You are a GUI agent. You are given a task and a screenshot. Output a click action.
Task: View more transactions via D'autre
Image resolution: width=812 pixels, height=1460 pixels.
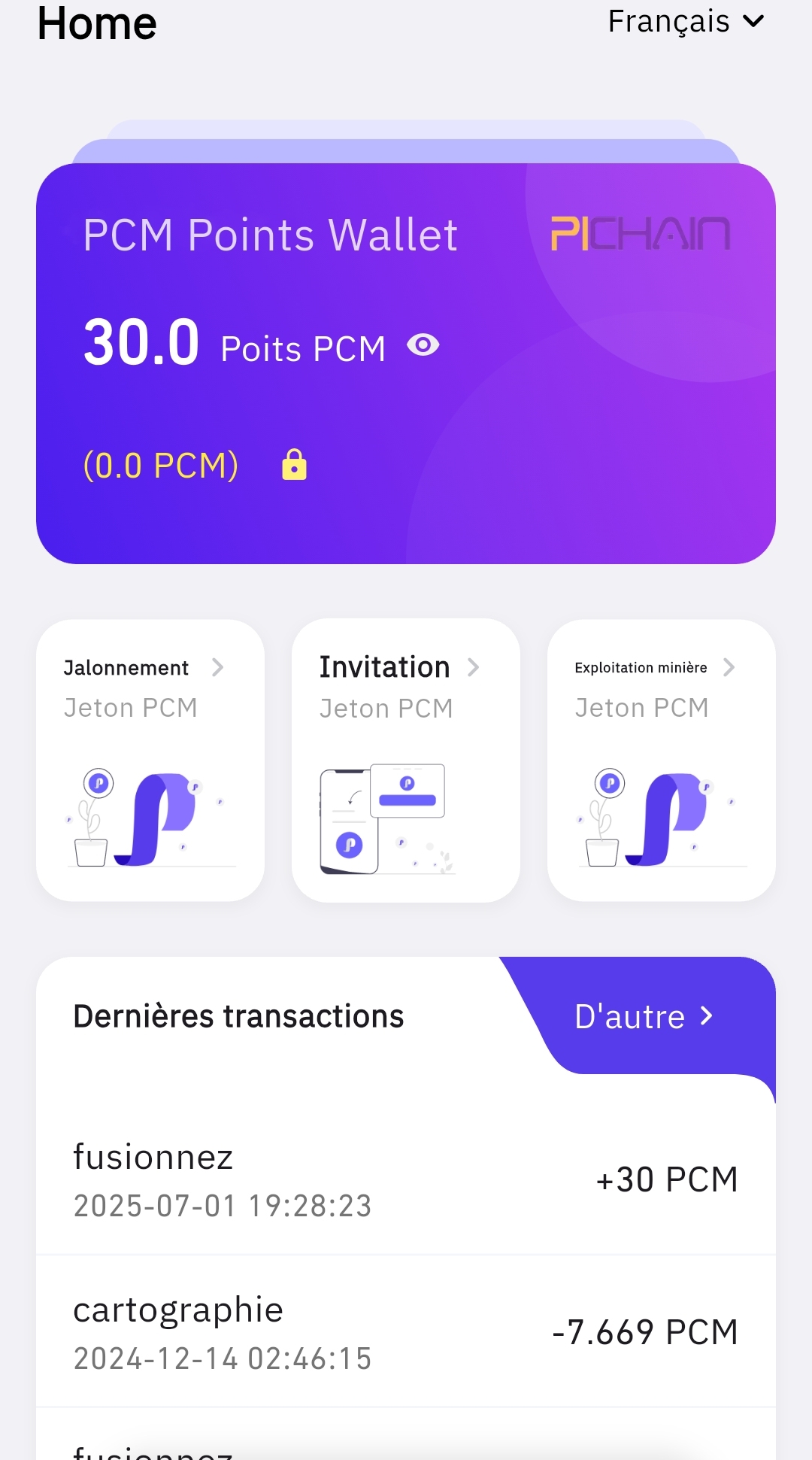[644, 1017]
